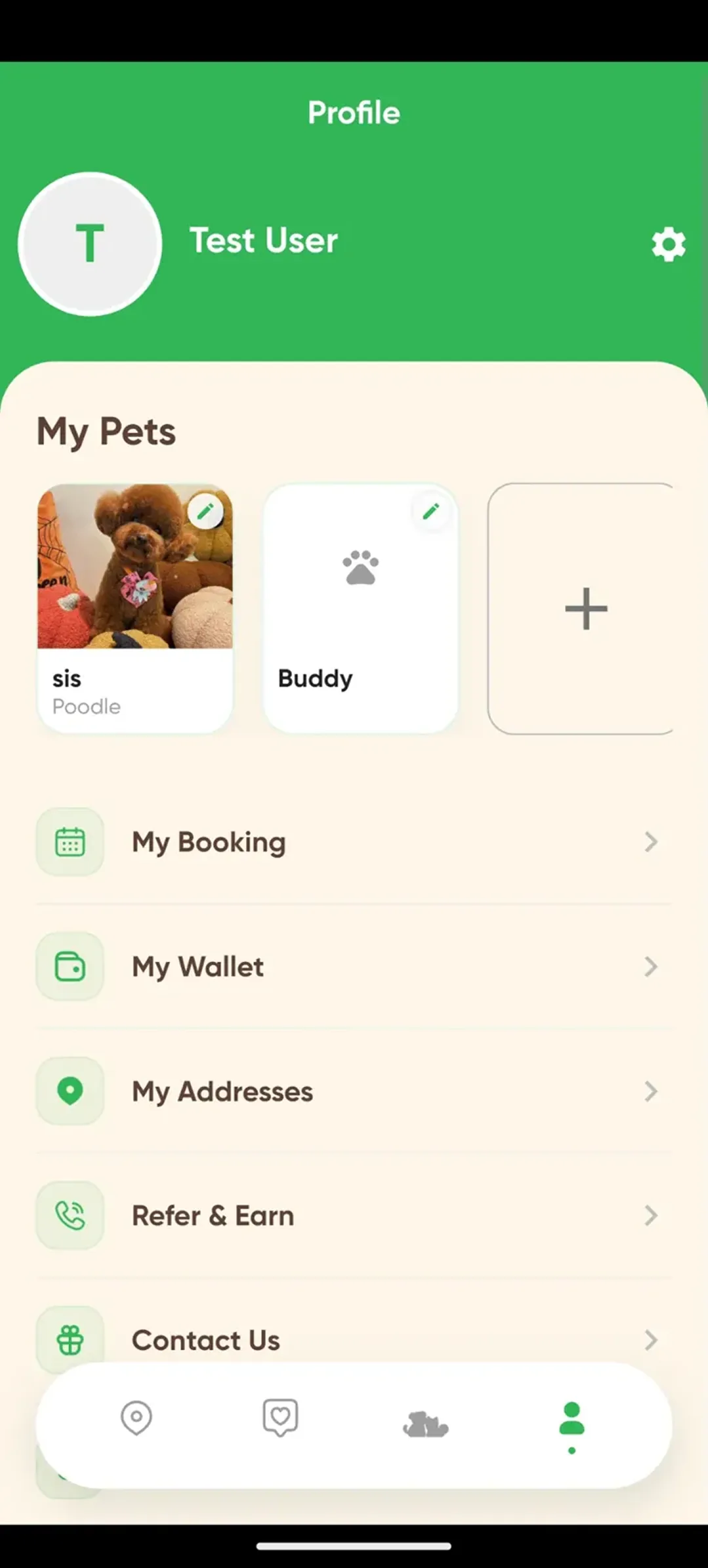The height and width of the screenshot is (1568, 708).
Task: Tap the Contact Us gift icon
Action: 70,1339
